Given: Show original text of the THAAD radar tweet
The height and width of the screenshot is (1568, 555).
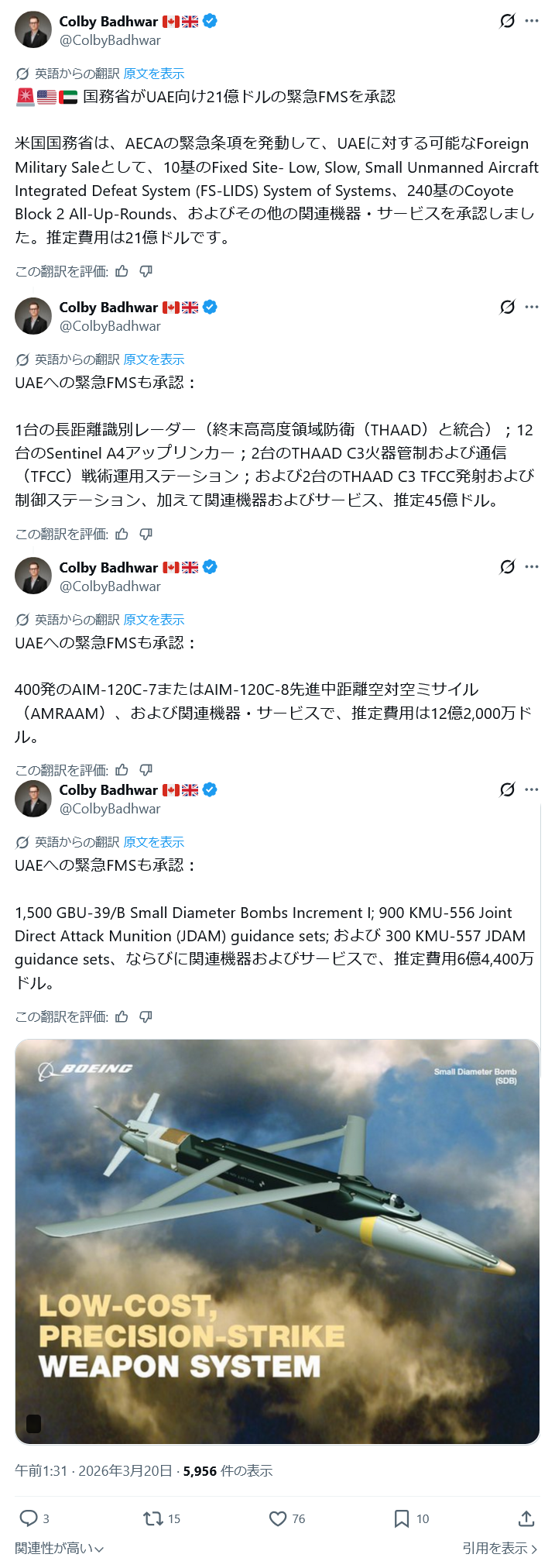Looking at the screenshot, I should tap(153, 359).
